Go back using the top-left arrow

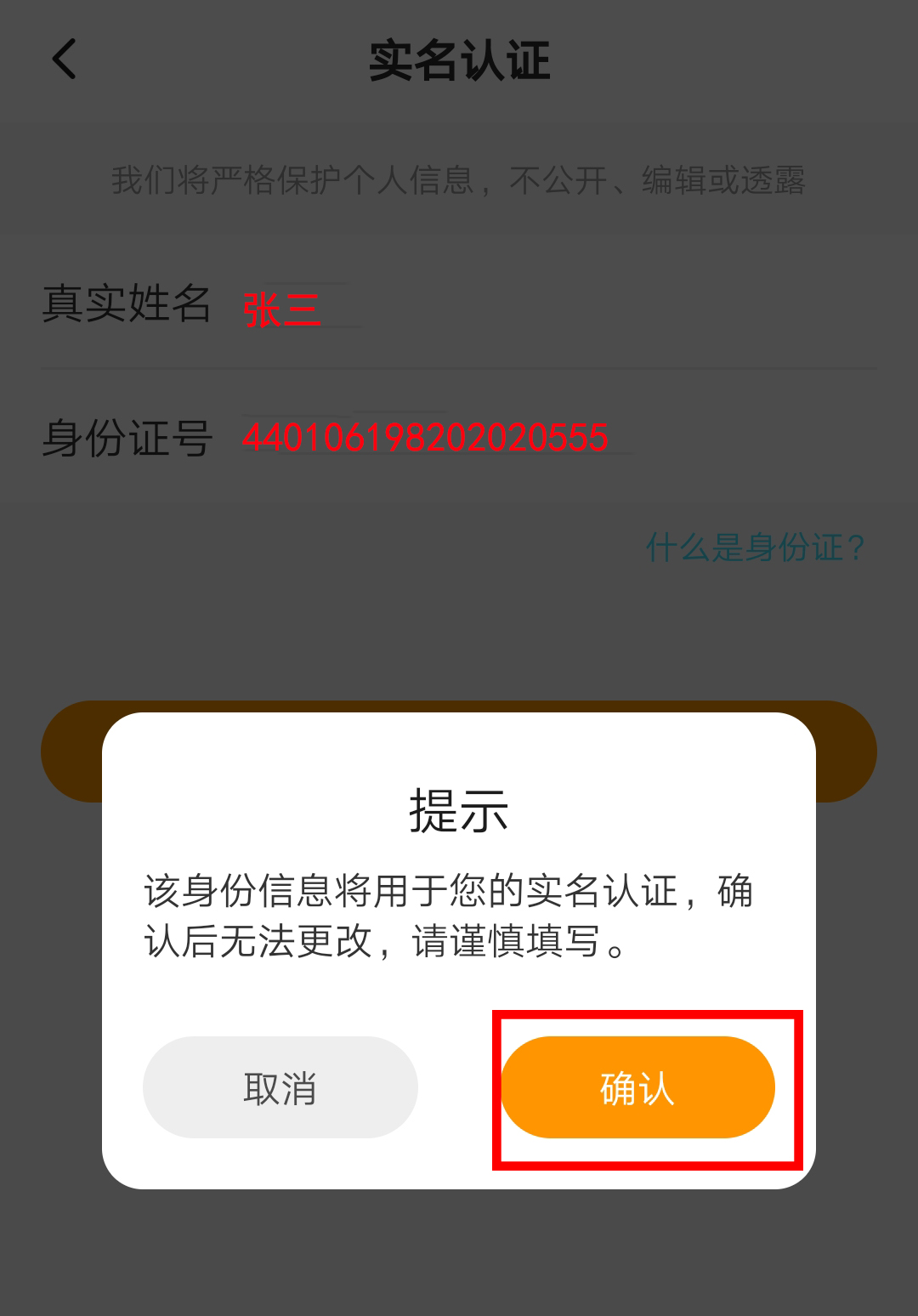[65, 60]
